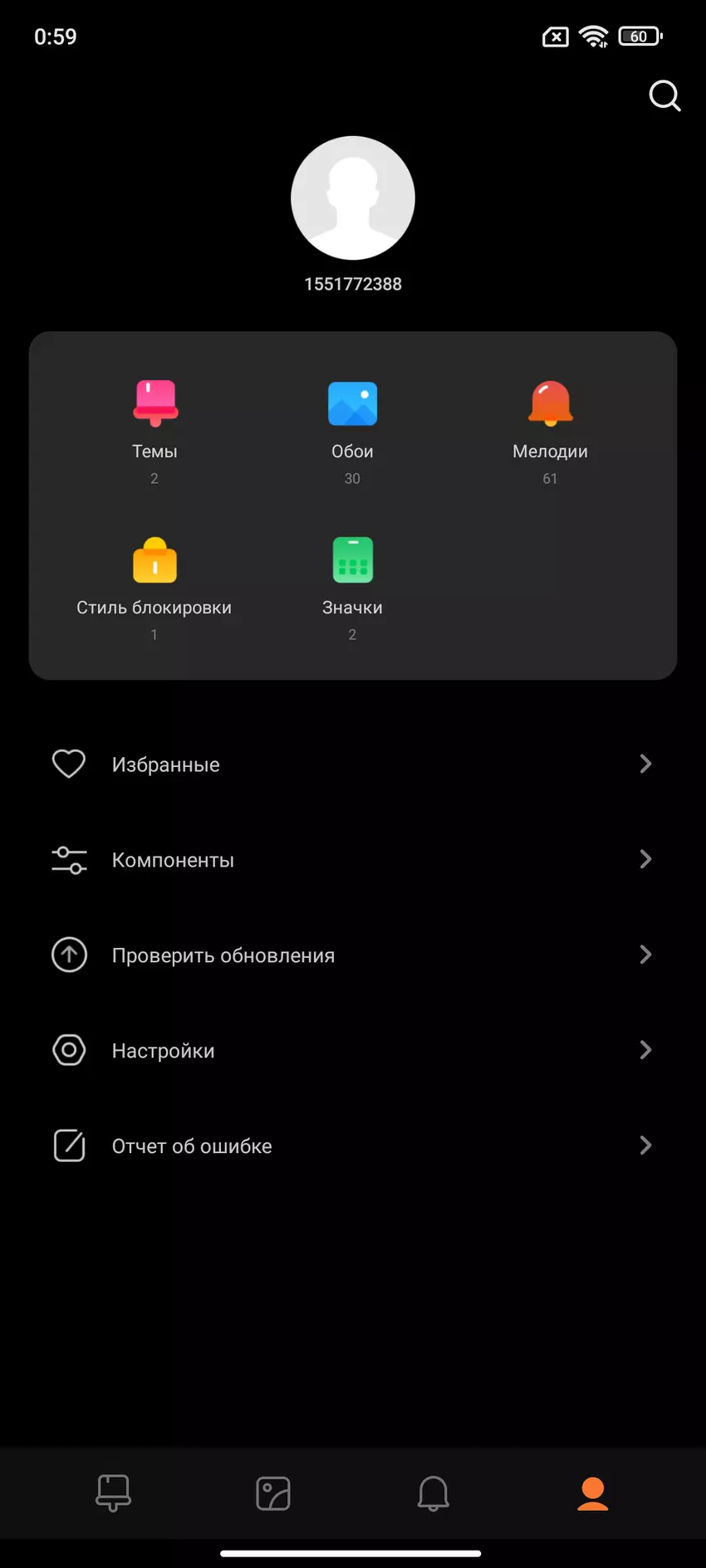Select Проверить обновления
The height and width of the screenshot is (1568, 706).
pos(353,955)
